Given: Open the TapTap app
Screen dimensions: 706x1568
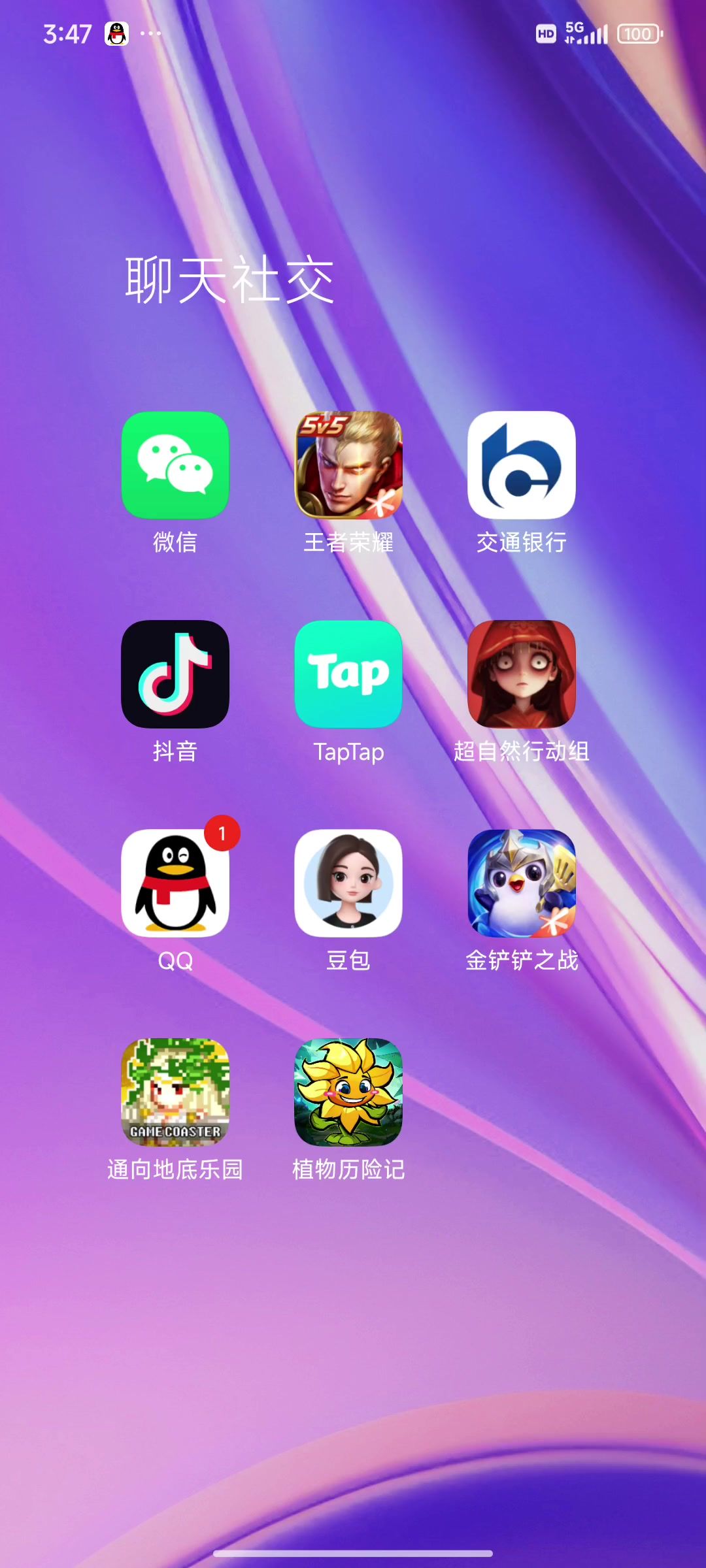Looking at the screenshot, I should [x=348, y=674].
